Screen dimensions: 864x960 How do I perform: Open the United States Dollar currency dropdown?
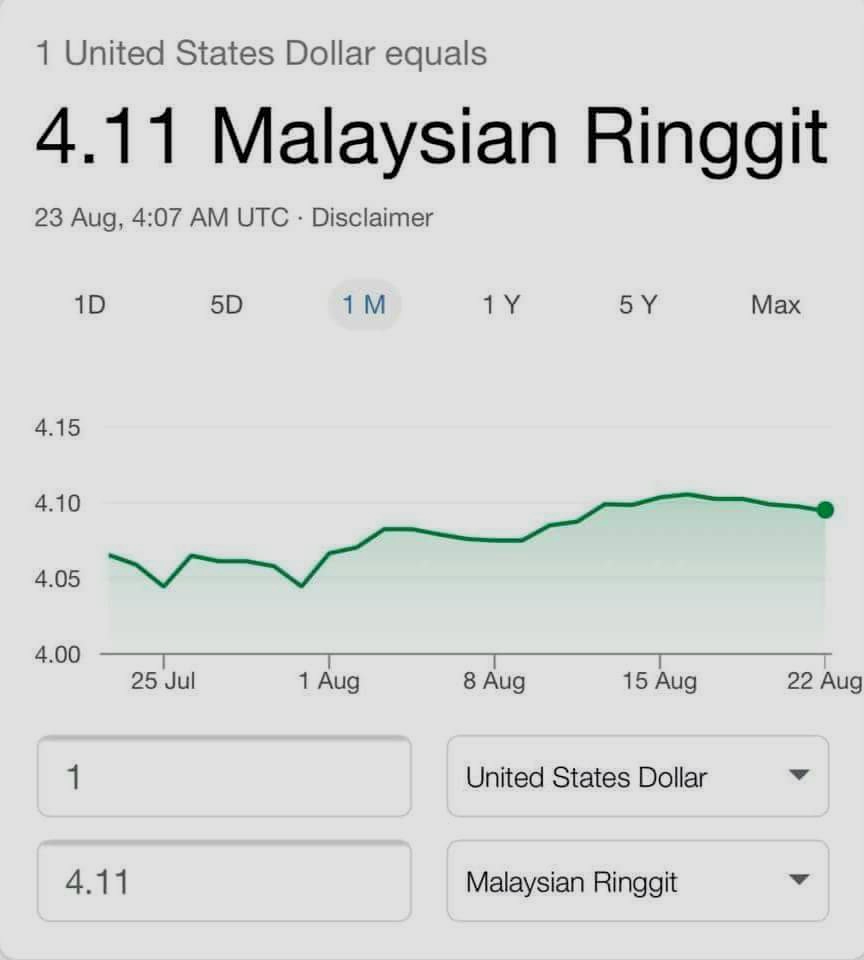637,777
